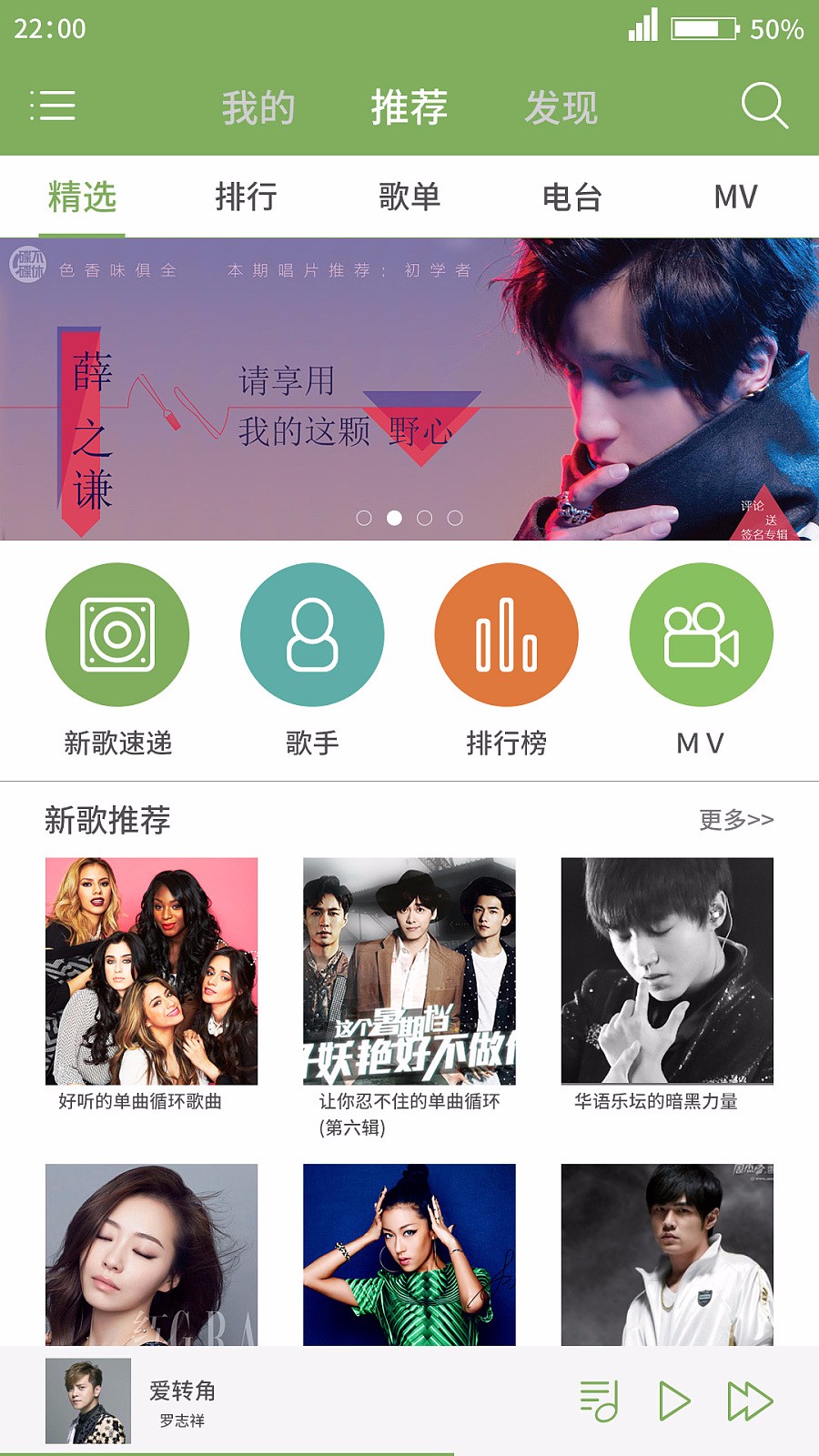Select the 歌单 sub-tab
This screenshot has width=819, height=1456.
(x=409, y=197)
